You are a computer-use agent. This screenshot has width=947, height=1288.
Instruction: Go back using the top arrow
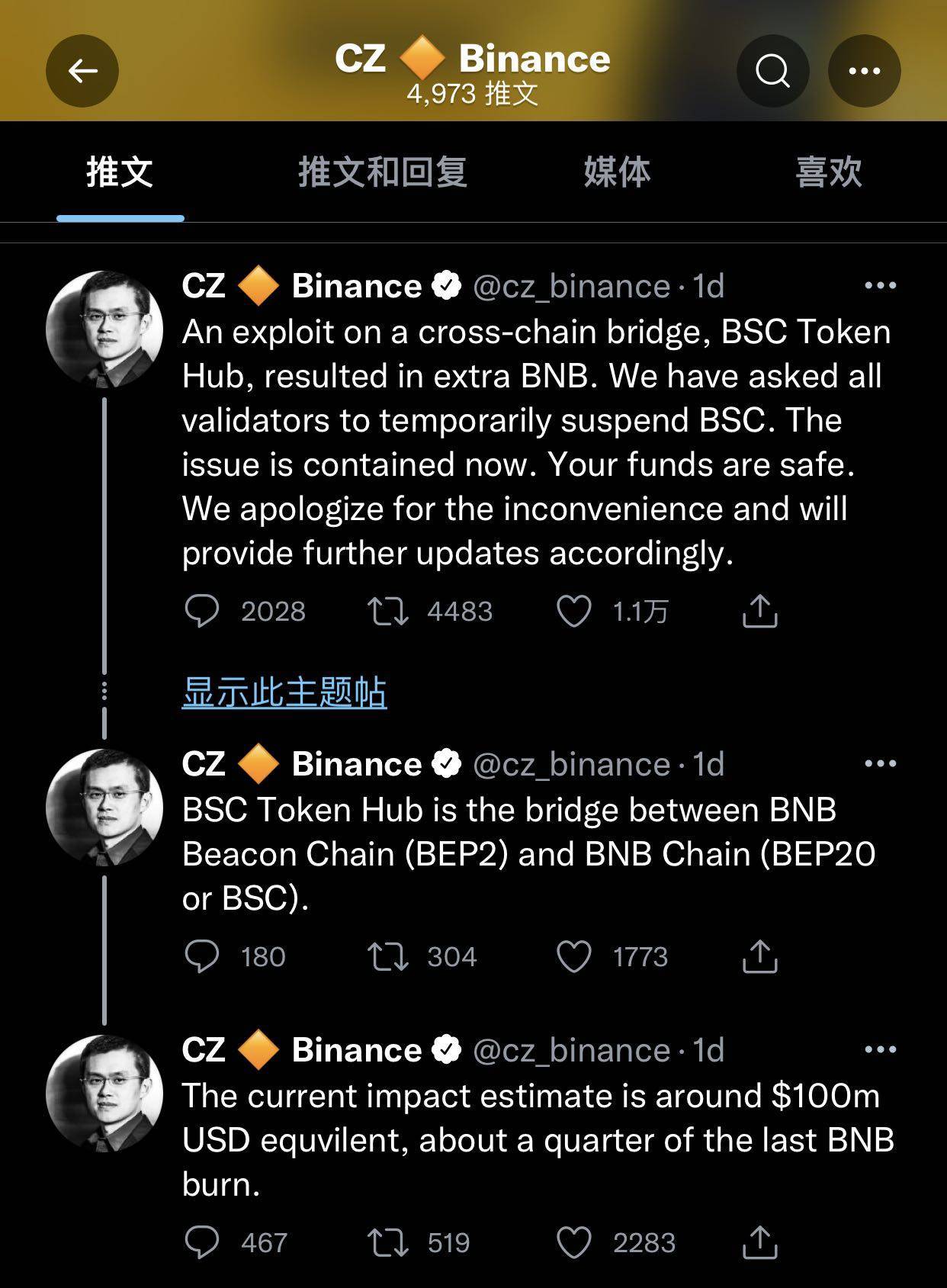click(82, 71)
